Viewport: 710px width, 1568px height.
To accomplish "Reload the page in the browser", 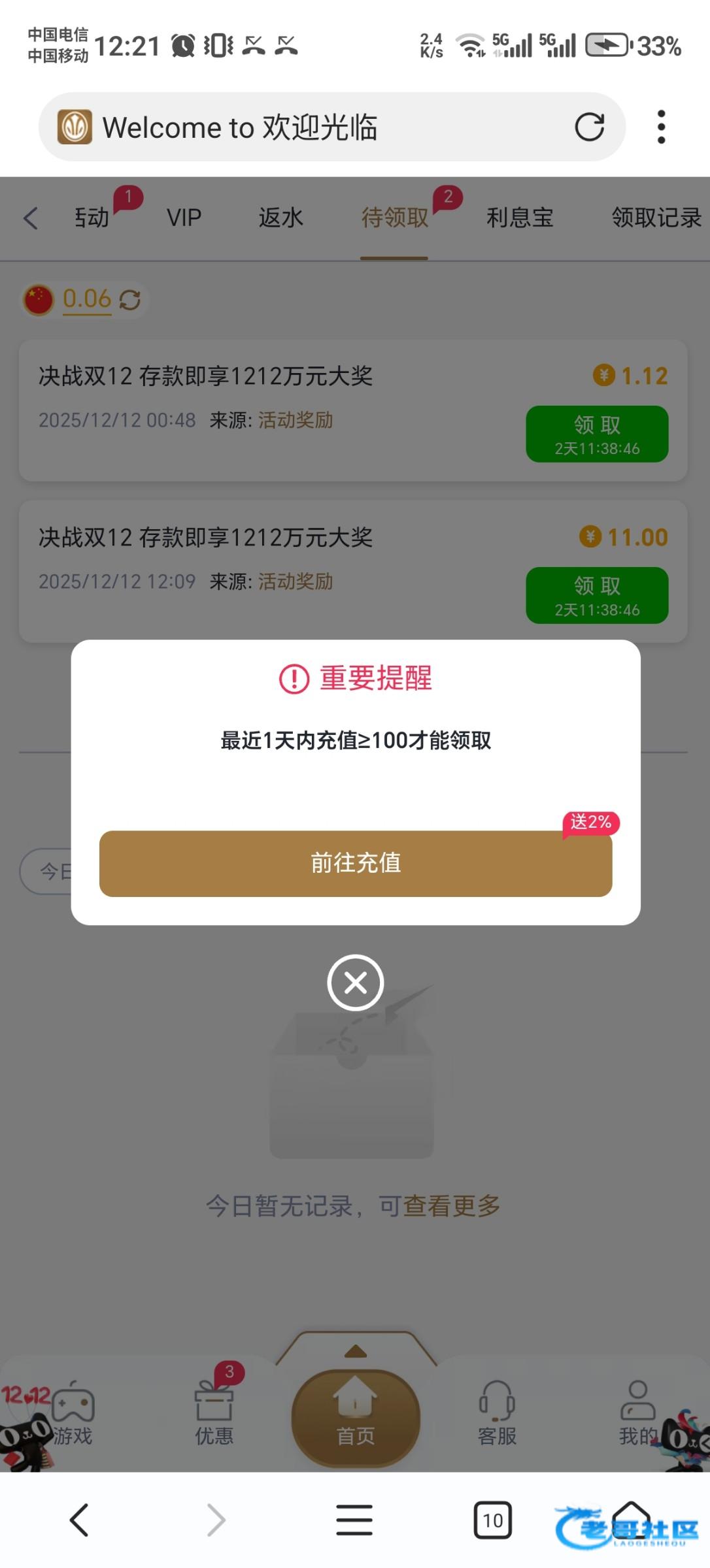I will (x=589, y=127).
